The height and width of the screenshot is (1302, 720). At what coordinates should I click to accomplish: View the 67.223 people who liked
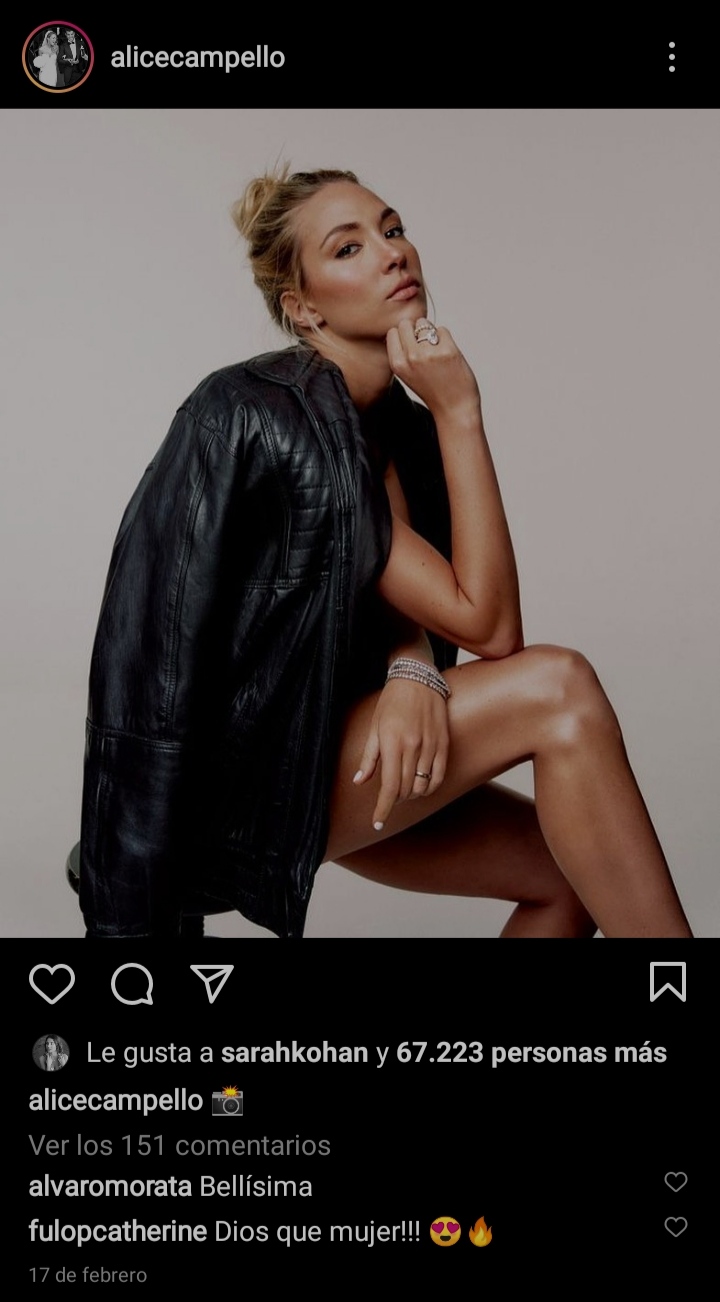click(531, 1052)
